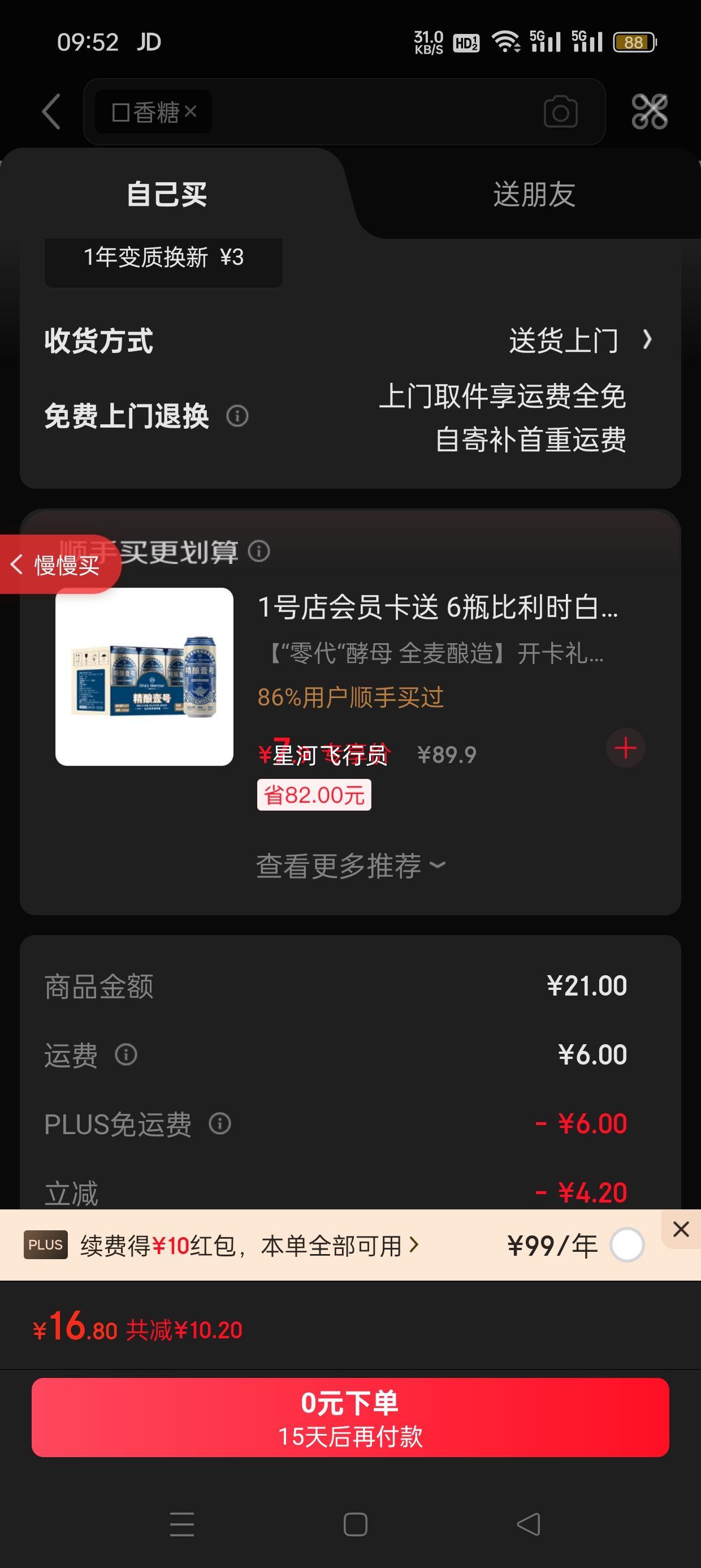701x1568 pixels.
Task: Open the PLUS 续费得¥10红包 link
Action: pos(249,1246)
